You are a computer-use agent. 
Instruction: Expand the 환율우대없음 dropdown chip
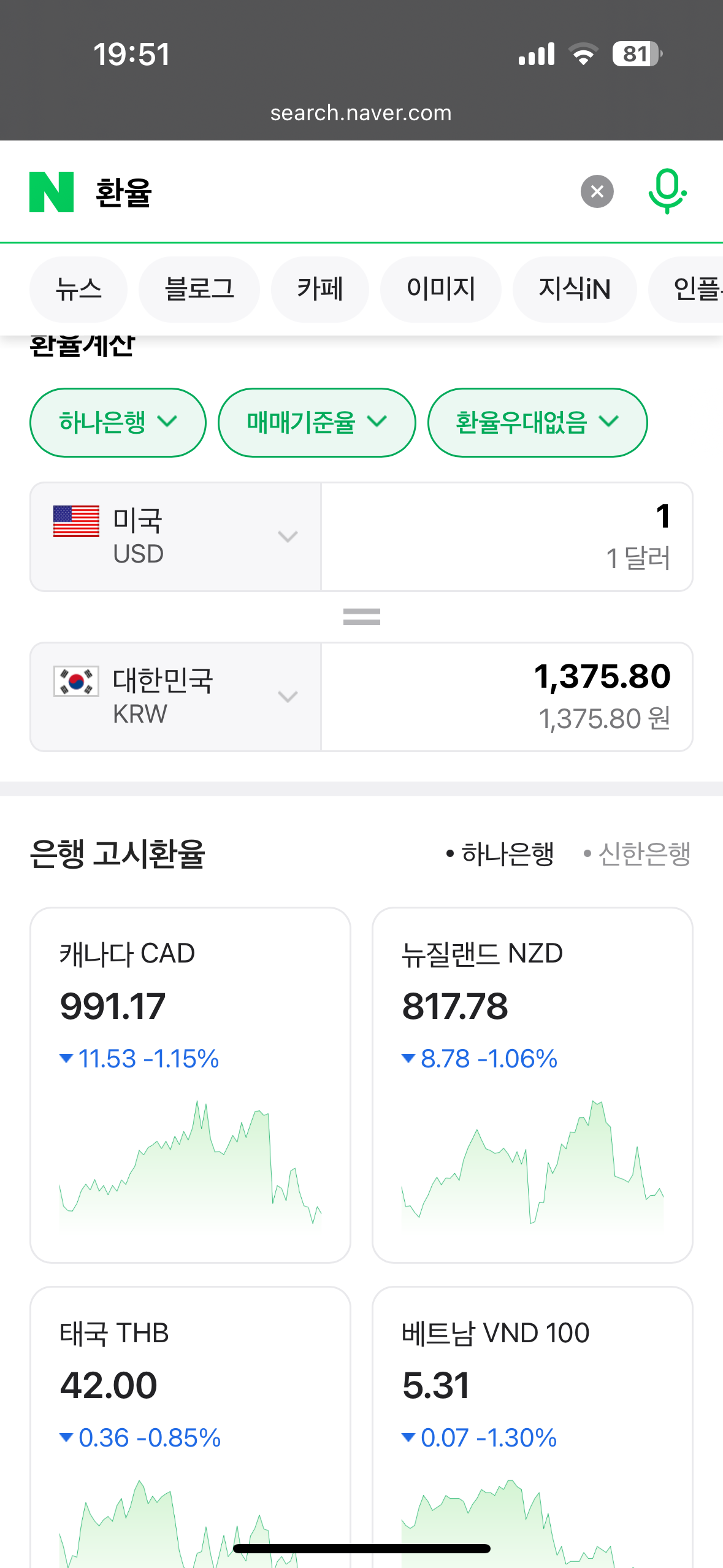click(537, 422)
